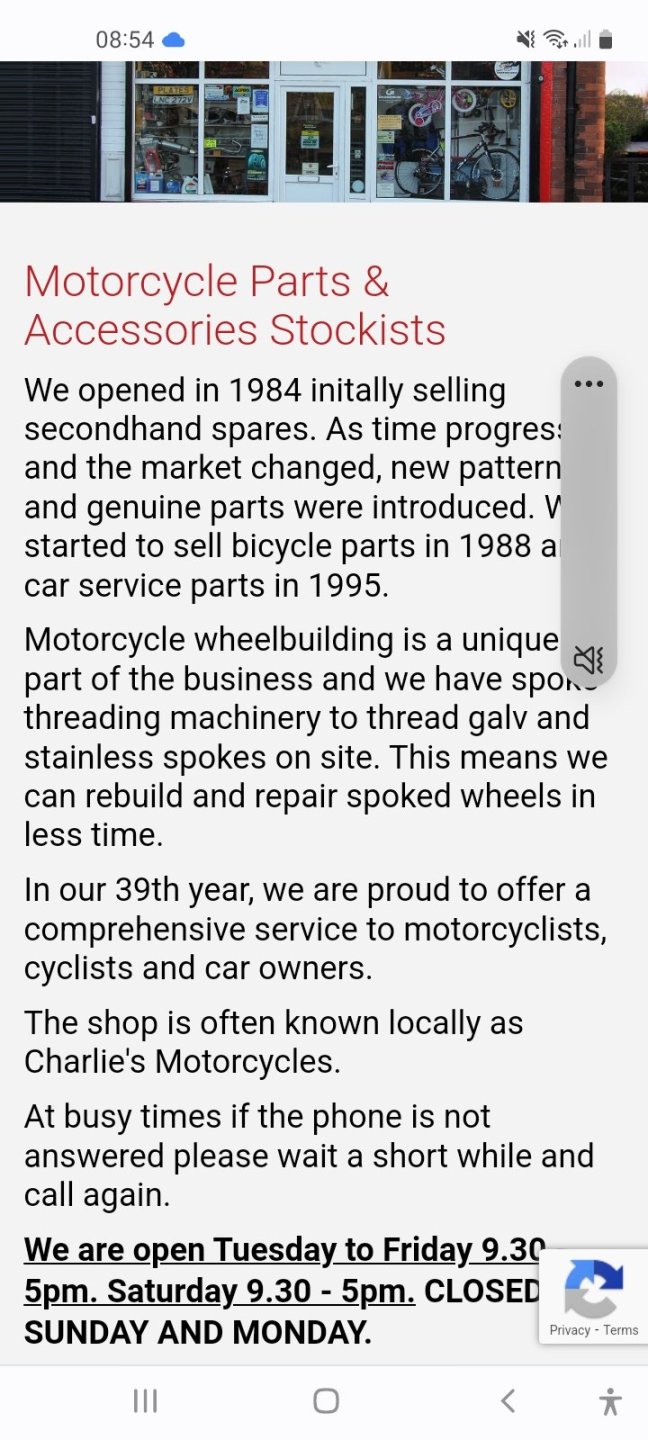648x1440 pixels.
Task: Open the recent apps view
Action: (145, 1401)
